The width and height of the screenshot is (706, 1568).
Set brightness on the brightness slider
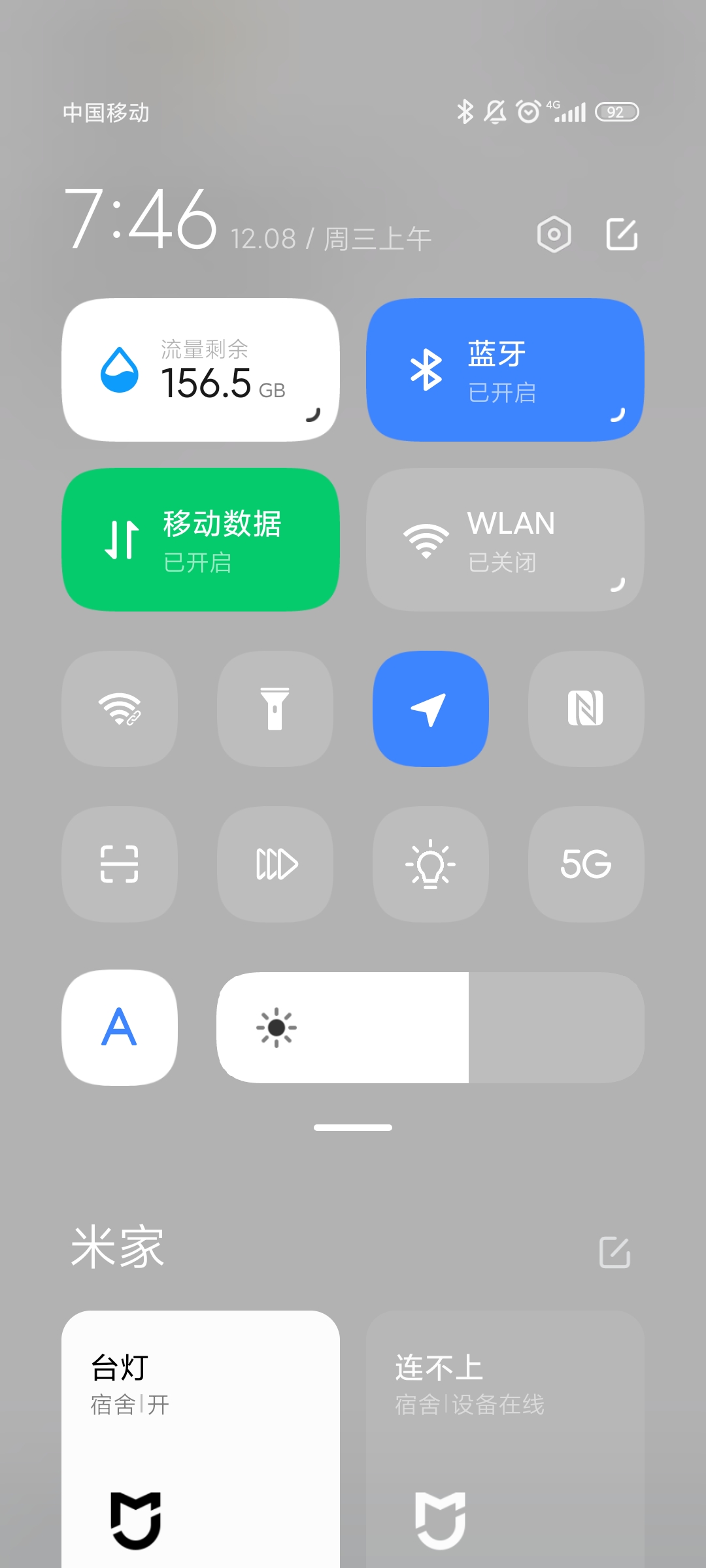431,1028
